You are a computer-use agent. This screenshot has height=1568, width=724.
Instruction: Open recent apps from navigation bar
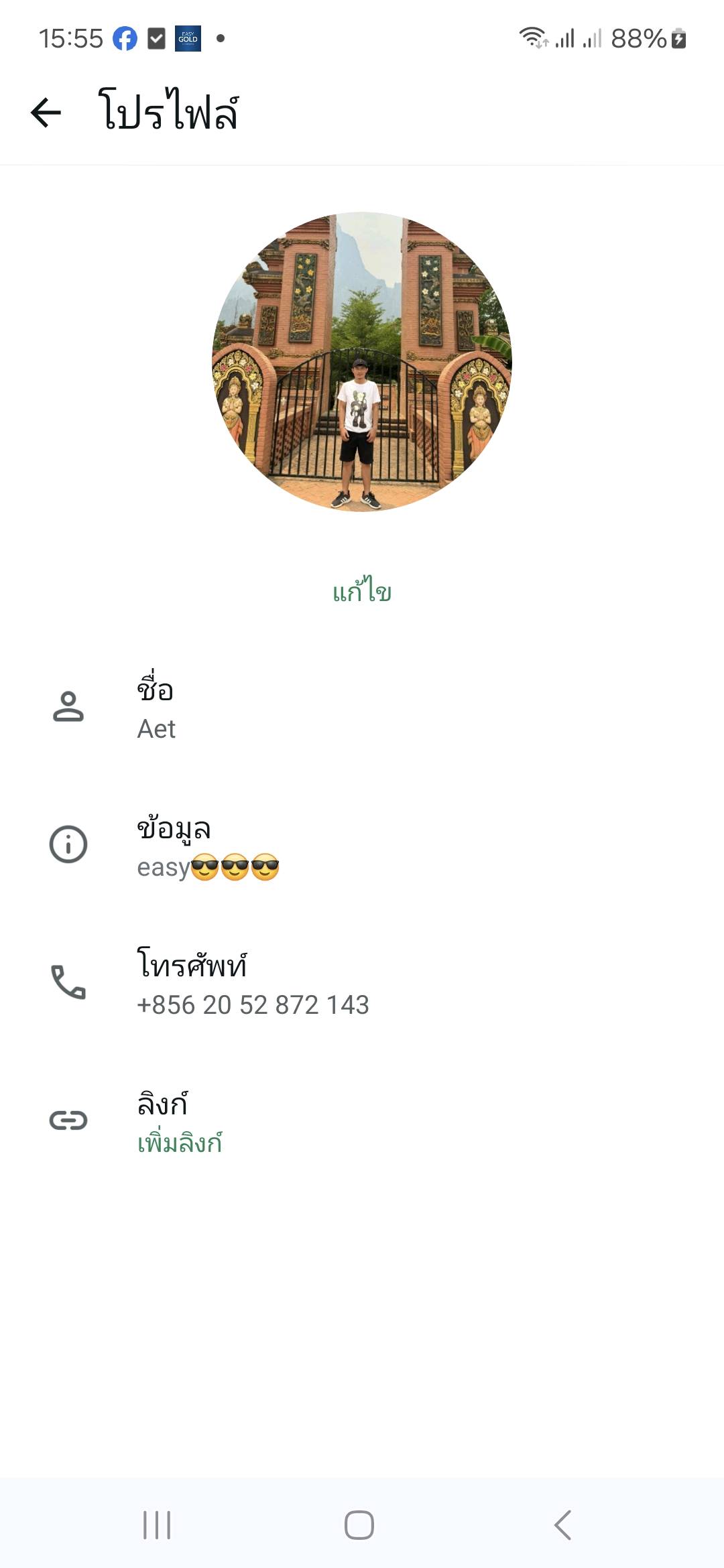tap(157, 1525)
